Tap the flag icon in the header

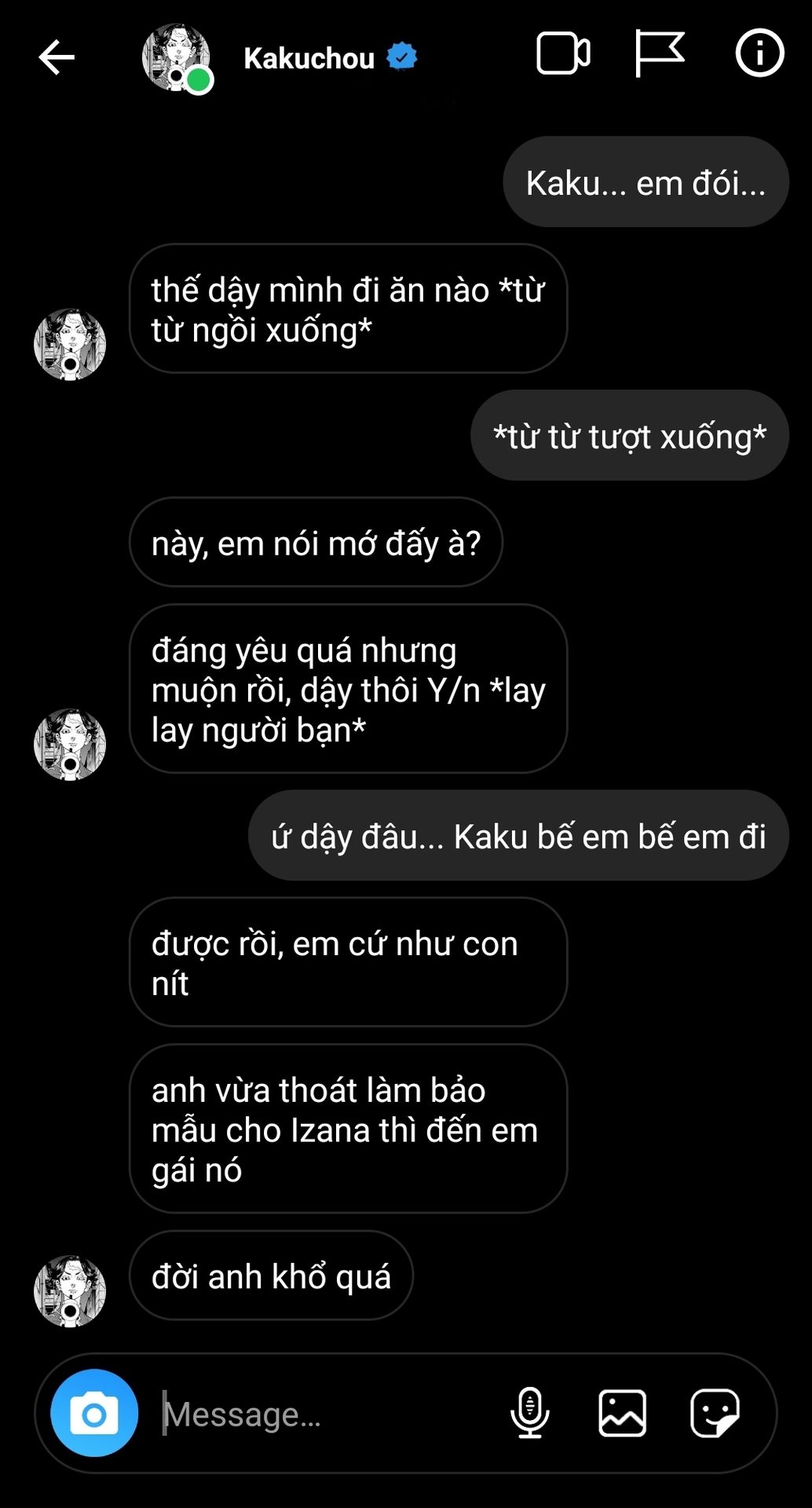[659, 54]
